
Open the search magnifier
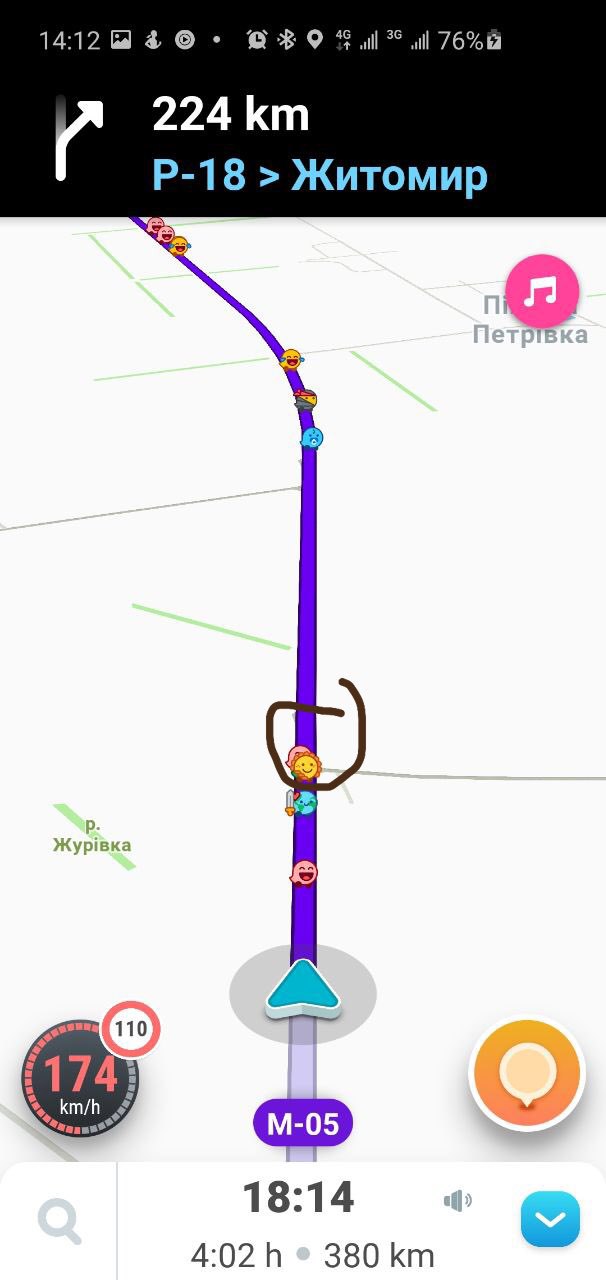[59, 1221]
